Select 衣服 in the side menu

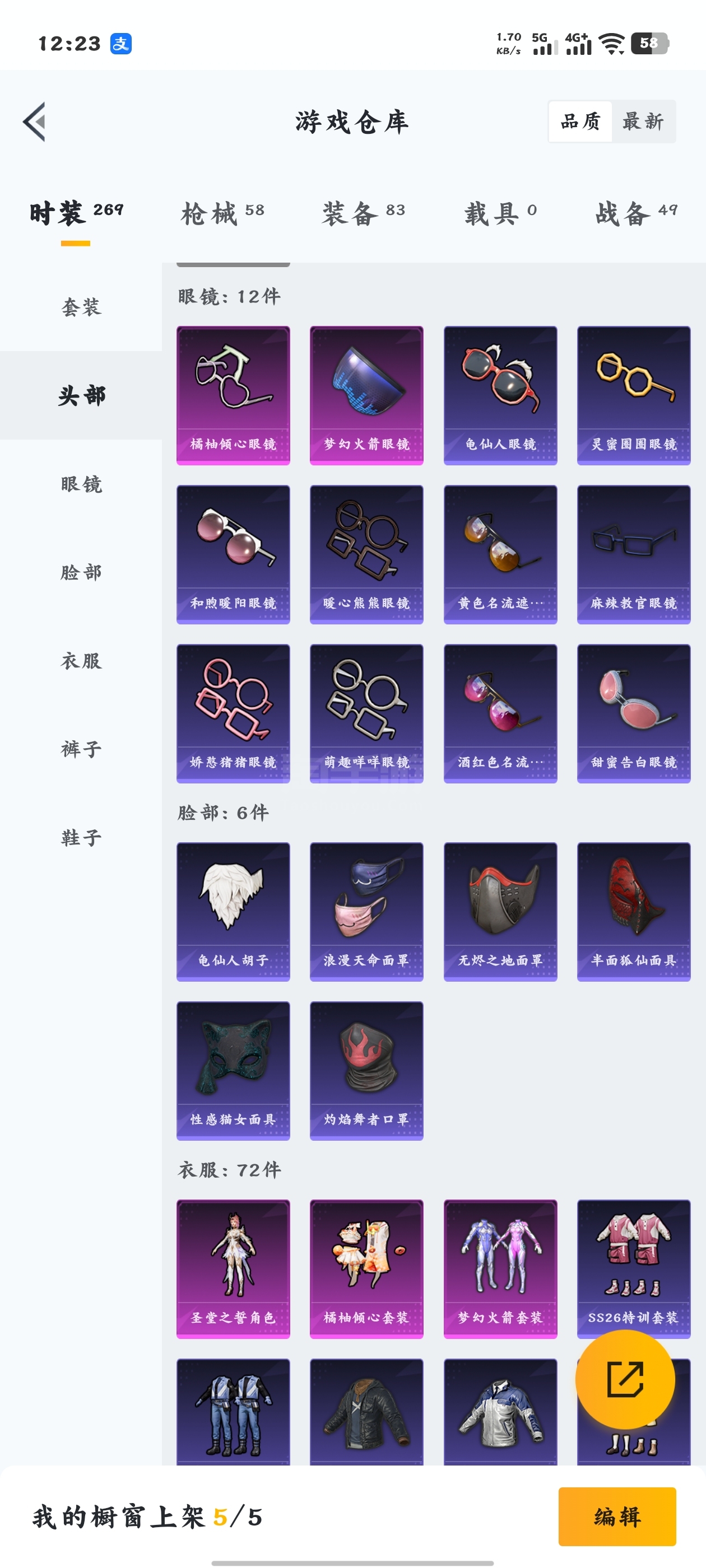coord(81,660)
